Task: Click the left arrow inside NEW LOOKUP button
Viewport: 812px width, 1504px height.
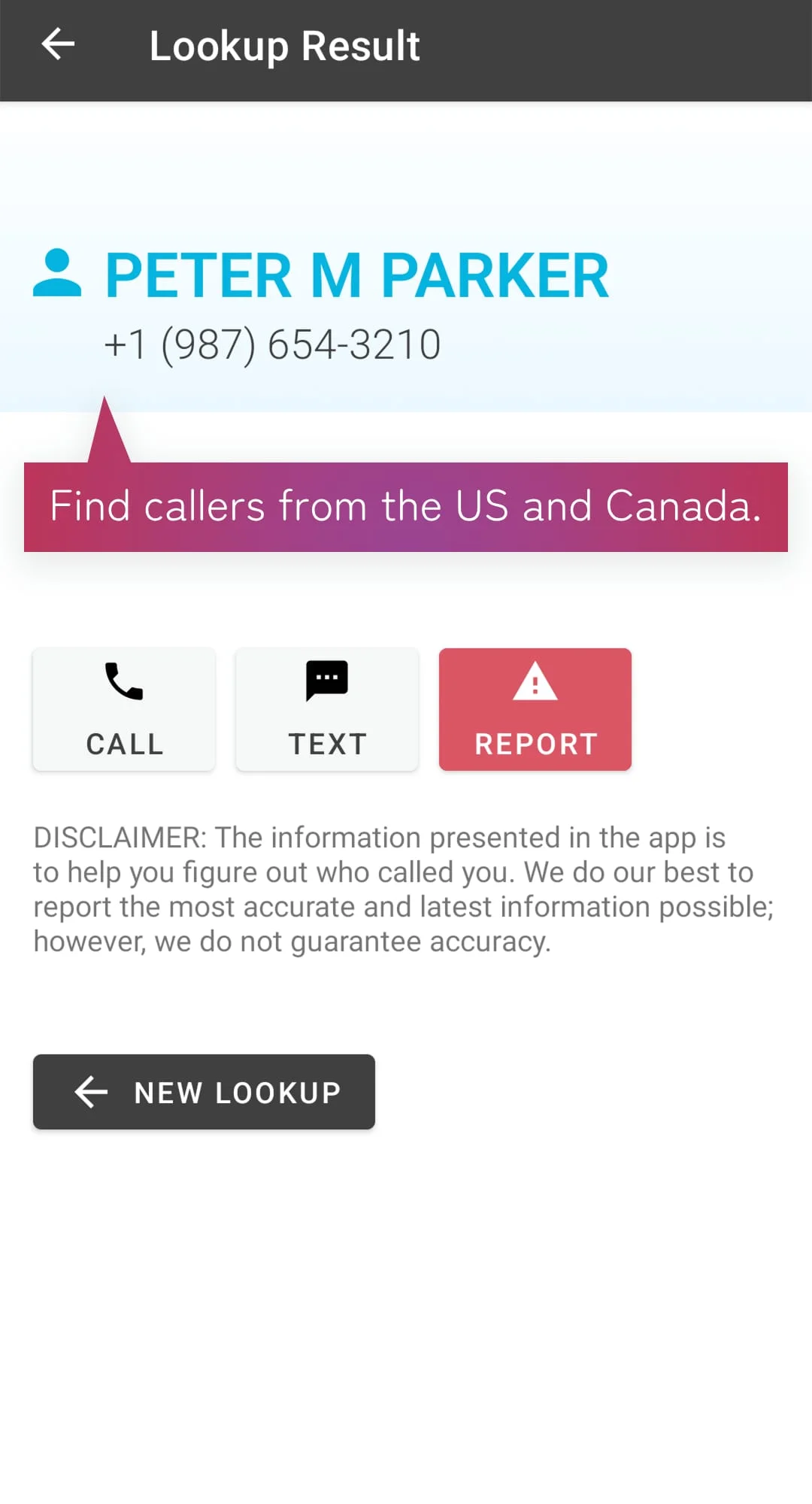Action: [89, 1091]
